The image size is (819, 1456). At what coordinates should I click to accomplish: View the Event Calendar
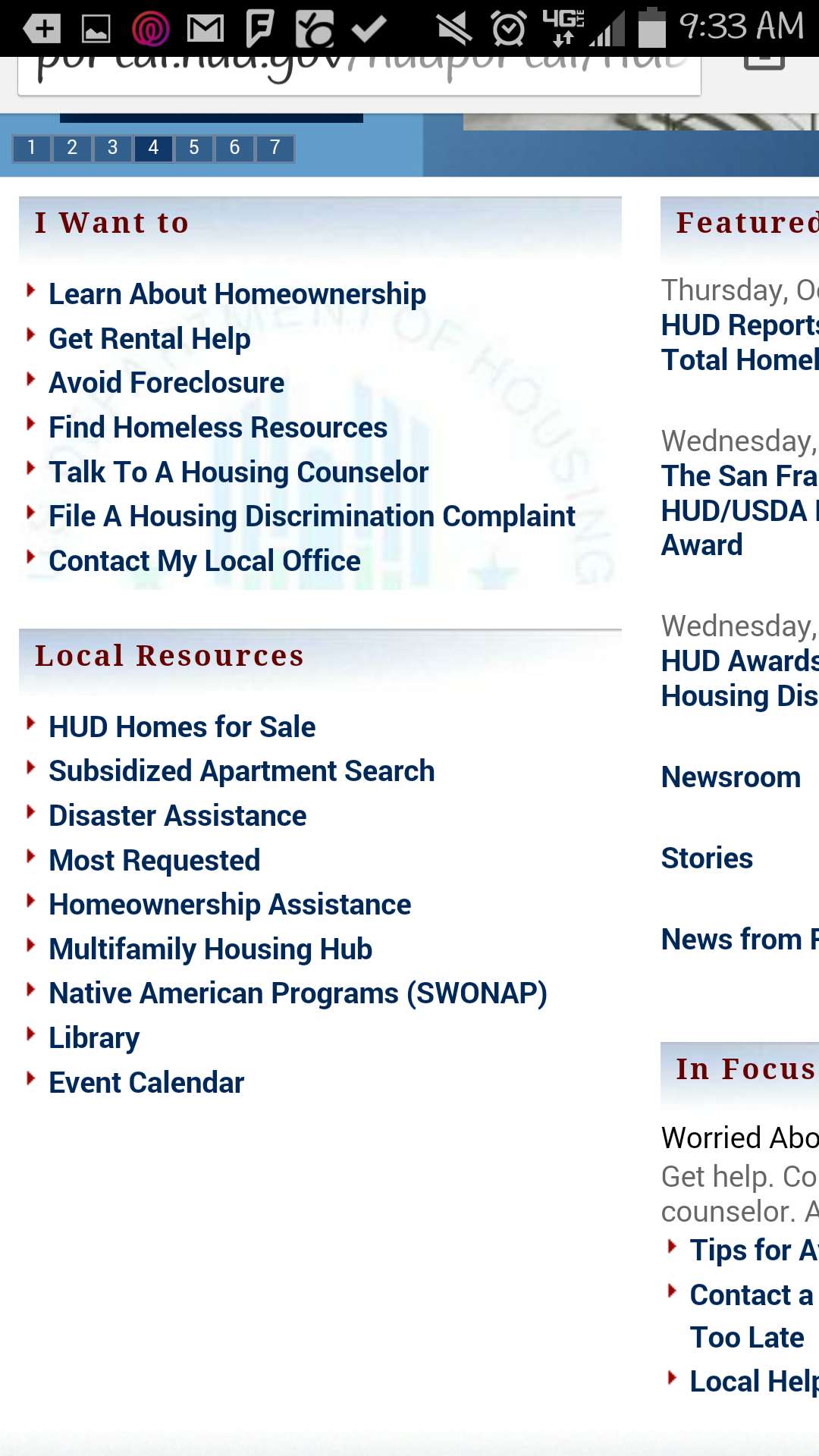(x=146, y=1083)
